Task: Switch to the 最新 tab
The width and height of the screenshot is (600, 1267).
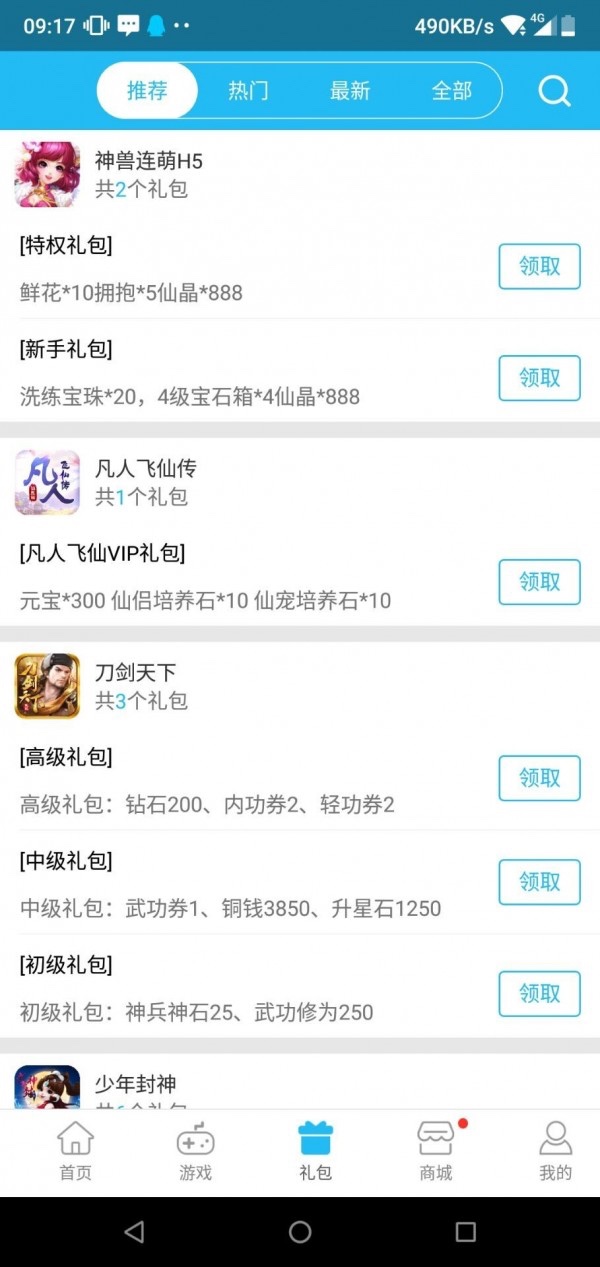Action: click(350, 91)
